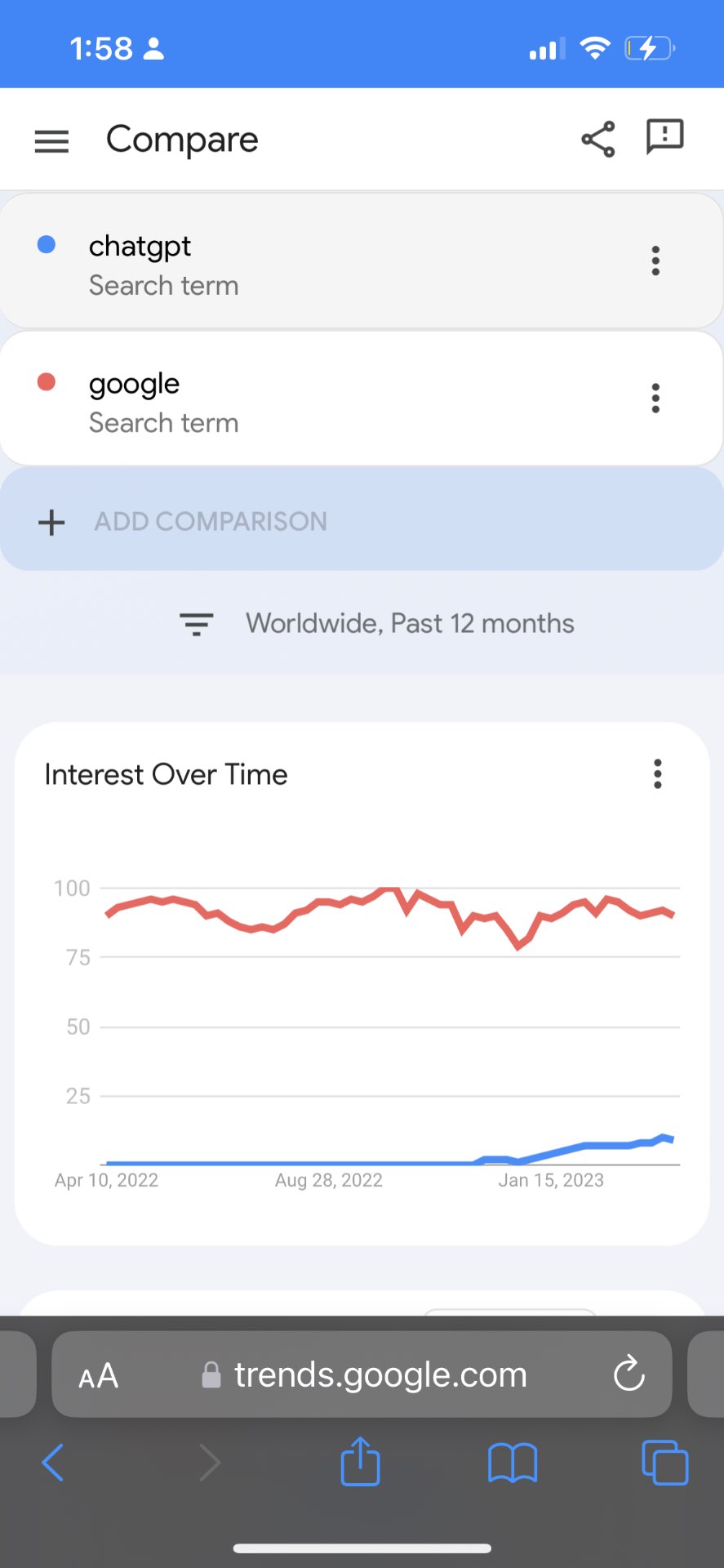
Task: Show all open Safari tabs
Action: 664,1462
